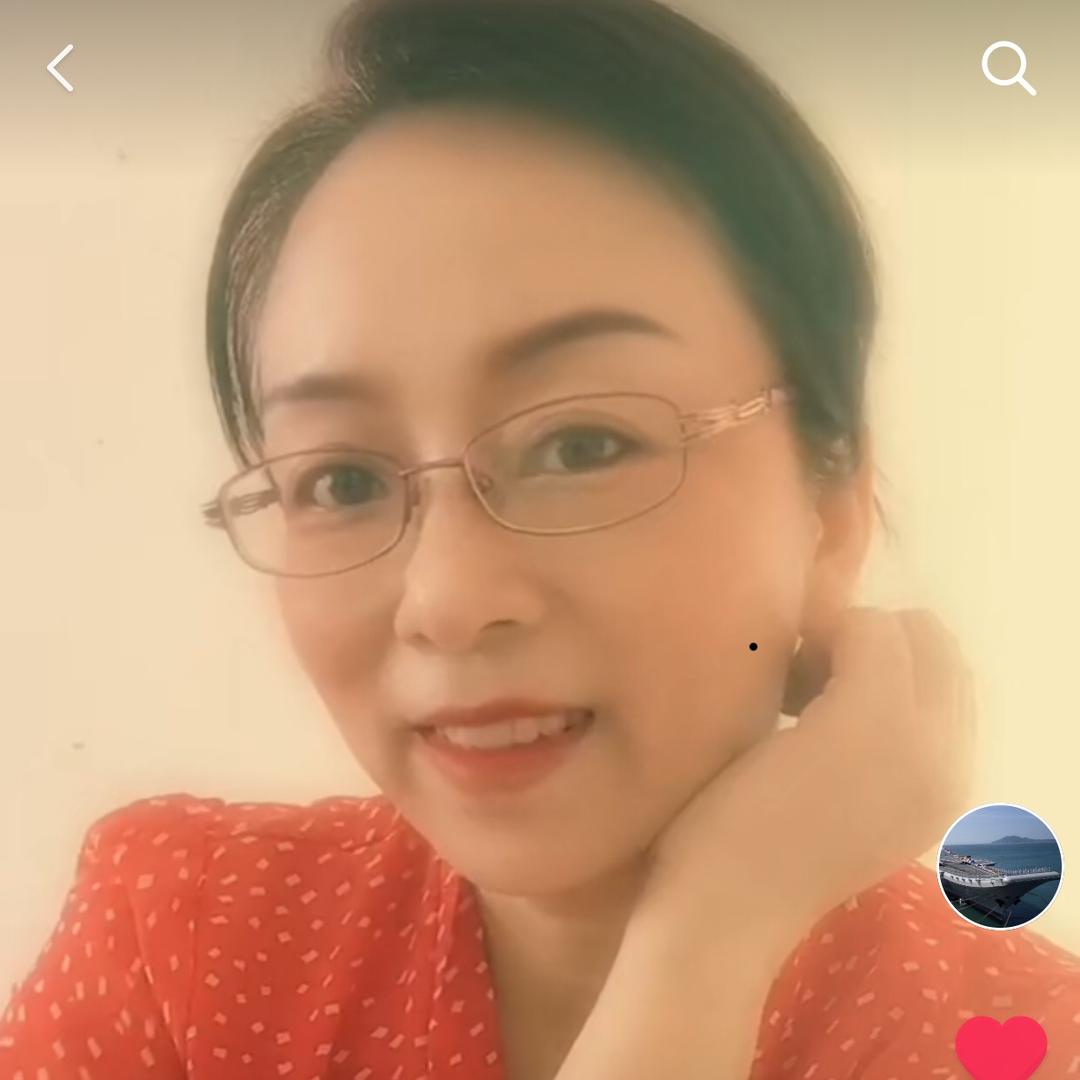Open search with the magnifier icon
This screenshot has height=1080, width=1080.
click(1007, 69)
